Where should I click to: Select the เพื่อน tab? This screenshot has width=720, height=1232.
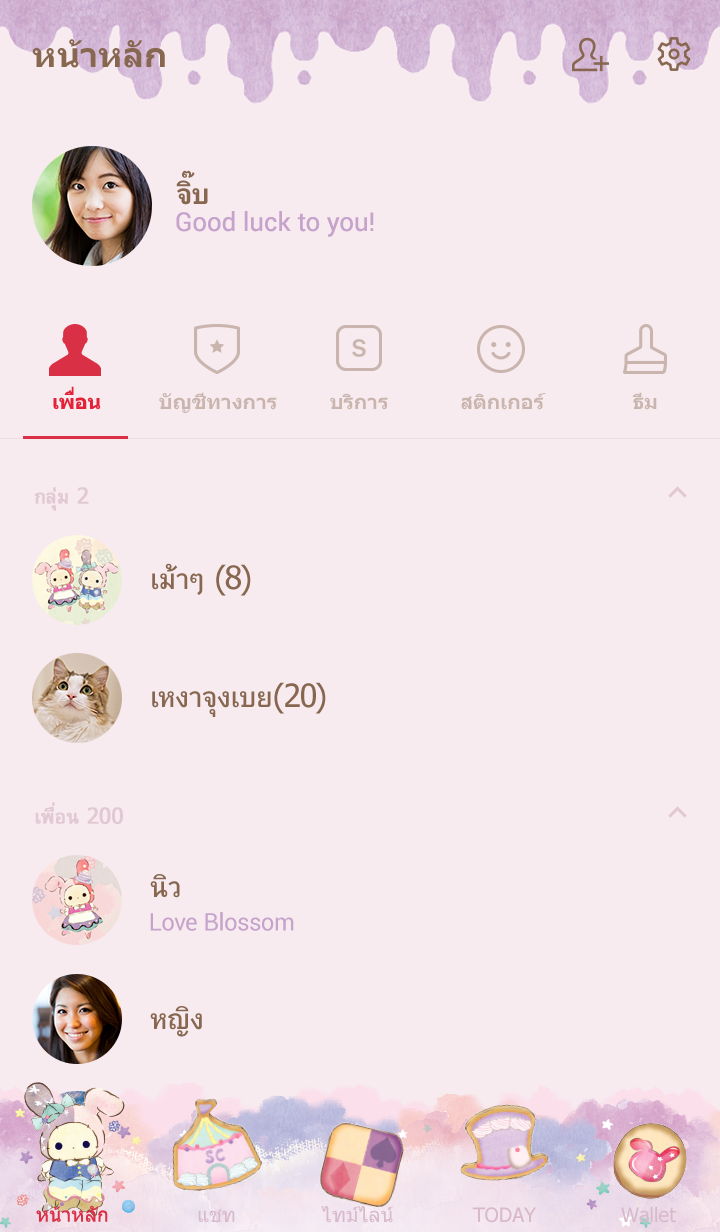pyautogui.click(x=76, y=368)
